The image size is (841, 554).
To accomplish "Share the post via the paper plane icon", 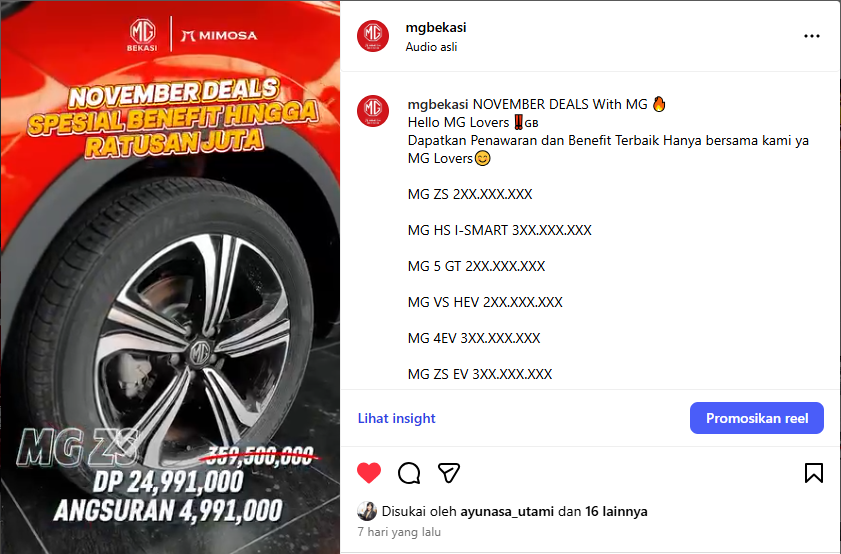I will tap(449, 473).
